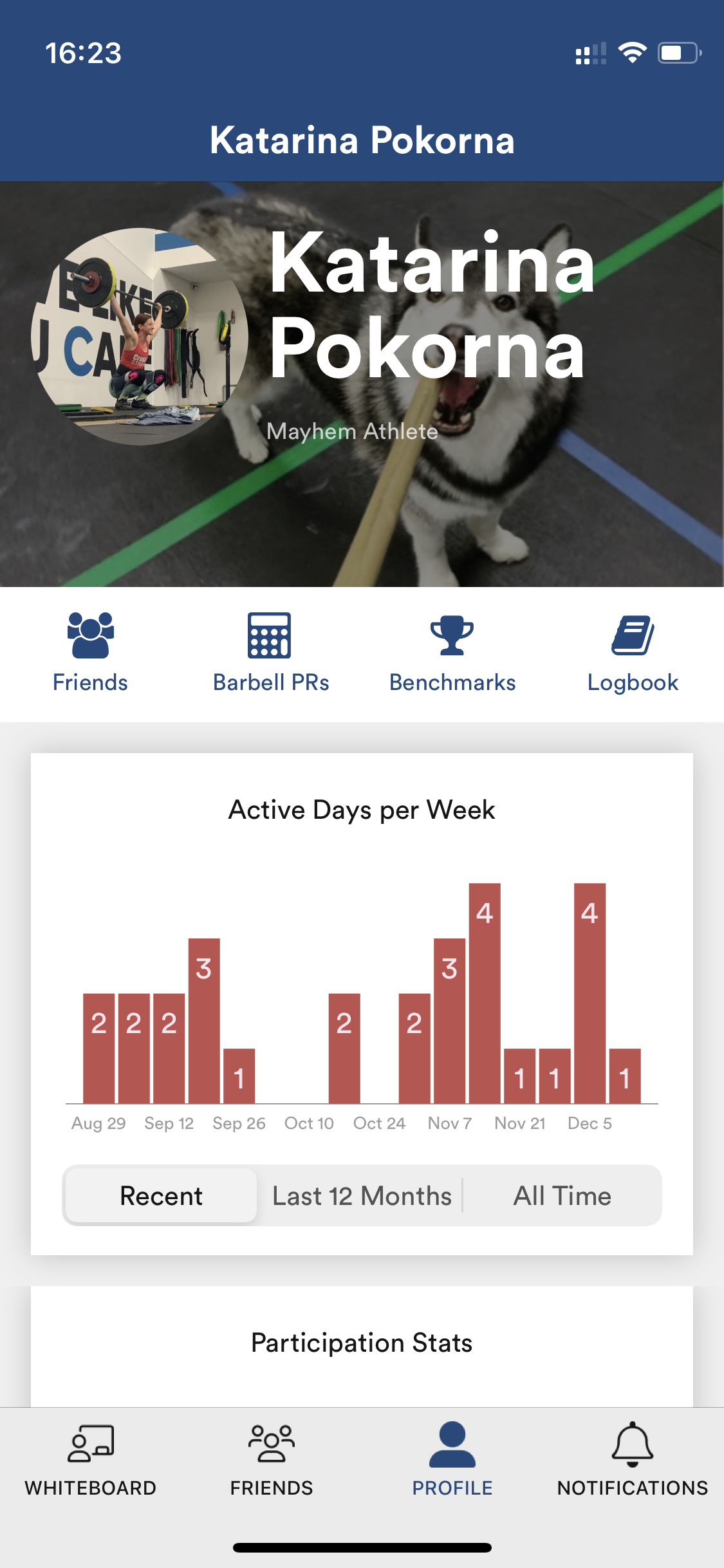Switch to Friends tab in bottom bar

coord(272,1459)
